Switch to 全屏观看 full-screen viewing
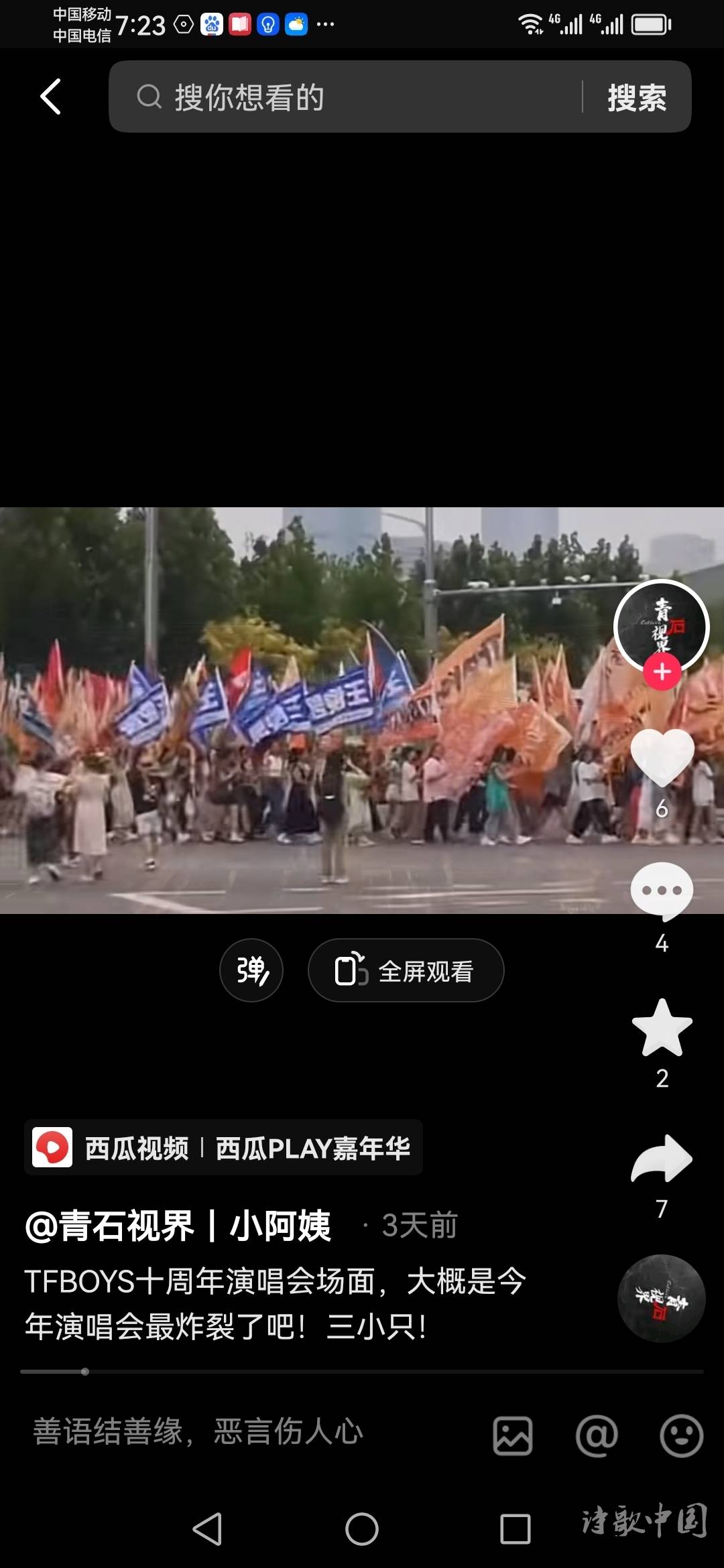 coord(406,970)
